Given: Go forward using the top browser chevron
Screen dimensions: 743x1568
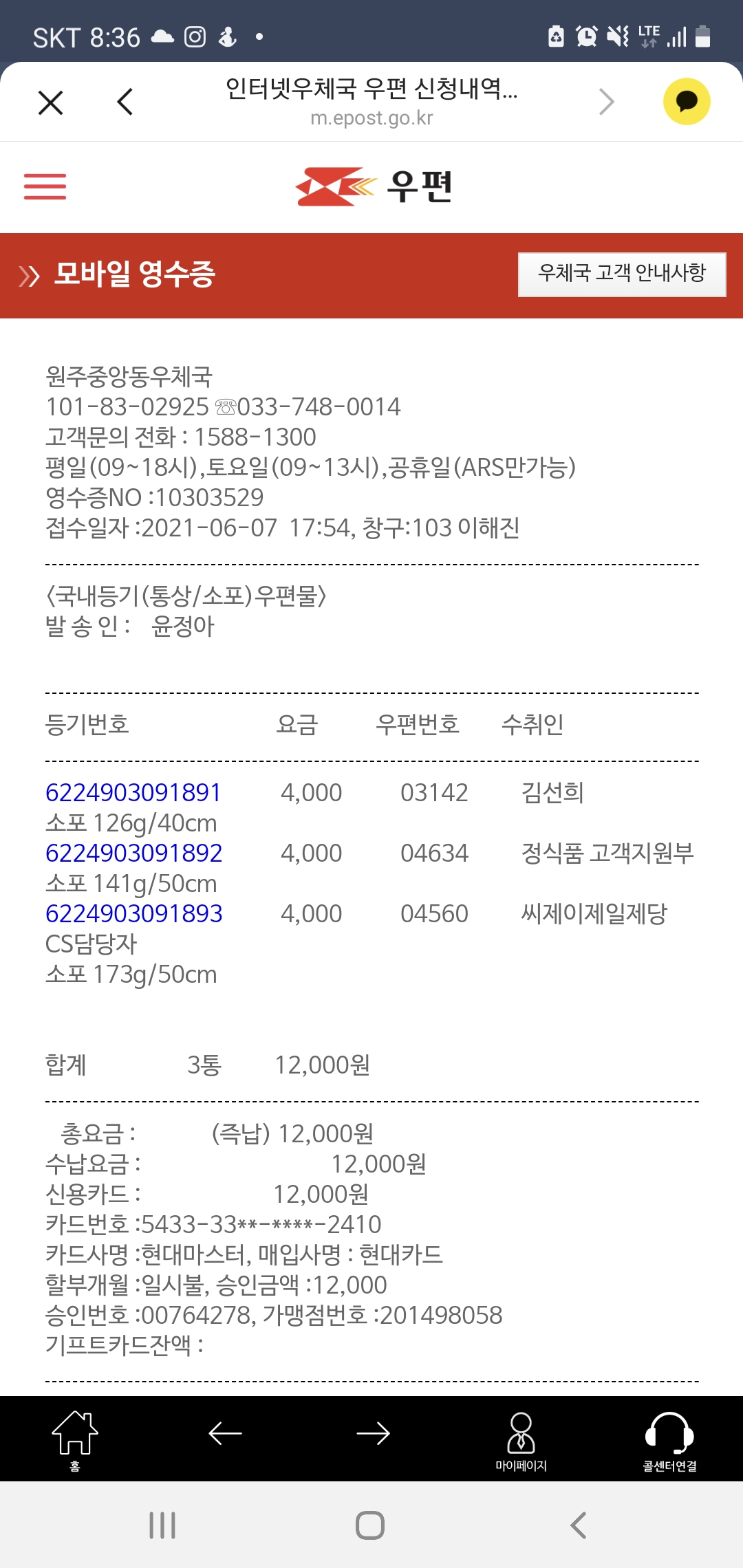Looking at the screenshot, I should coord(606,102).
